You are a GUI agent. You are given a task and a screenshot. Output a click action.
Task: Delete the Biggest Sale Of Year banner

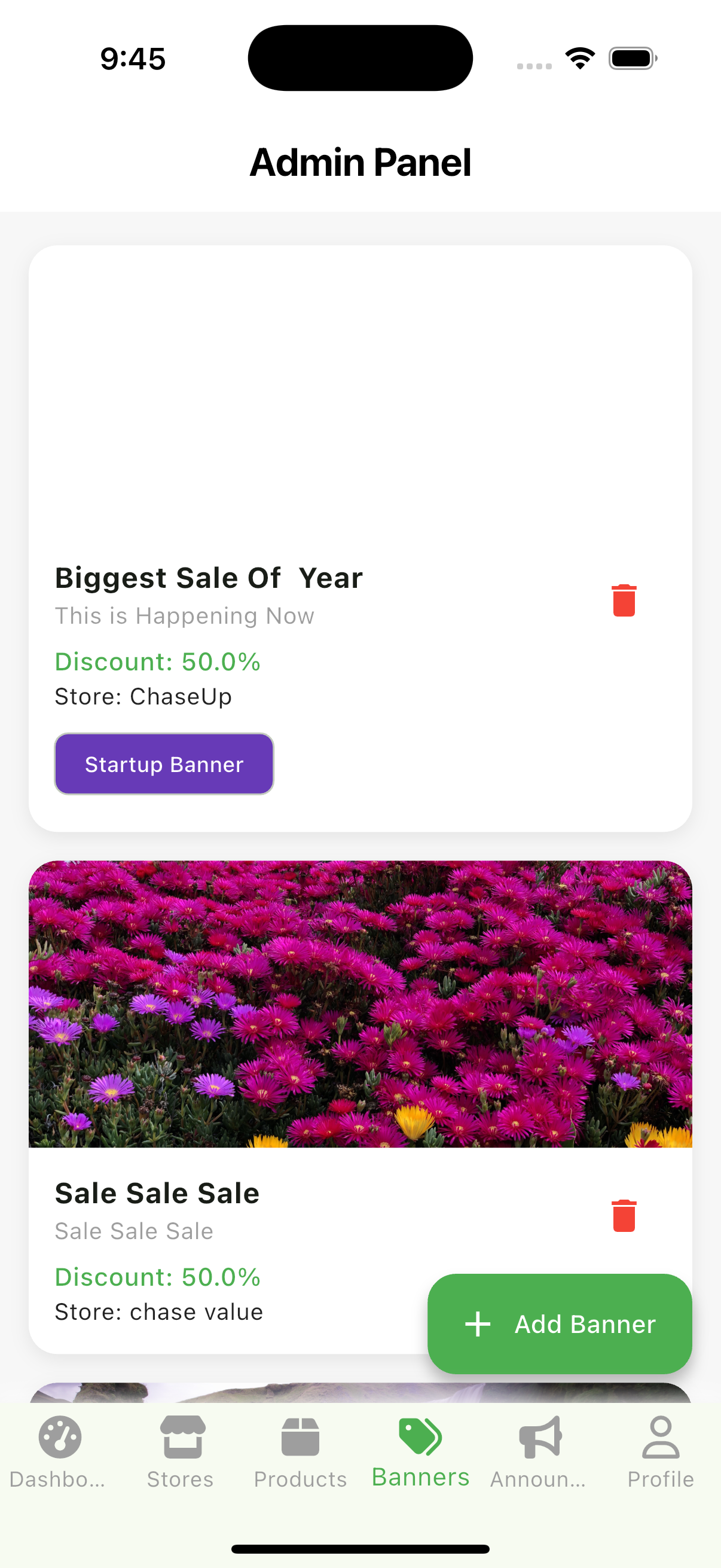pyautogui.click(x=623, y=600)
